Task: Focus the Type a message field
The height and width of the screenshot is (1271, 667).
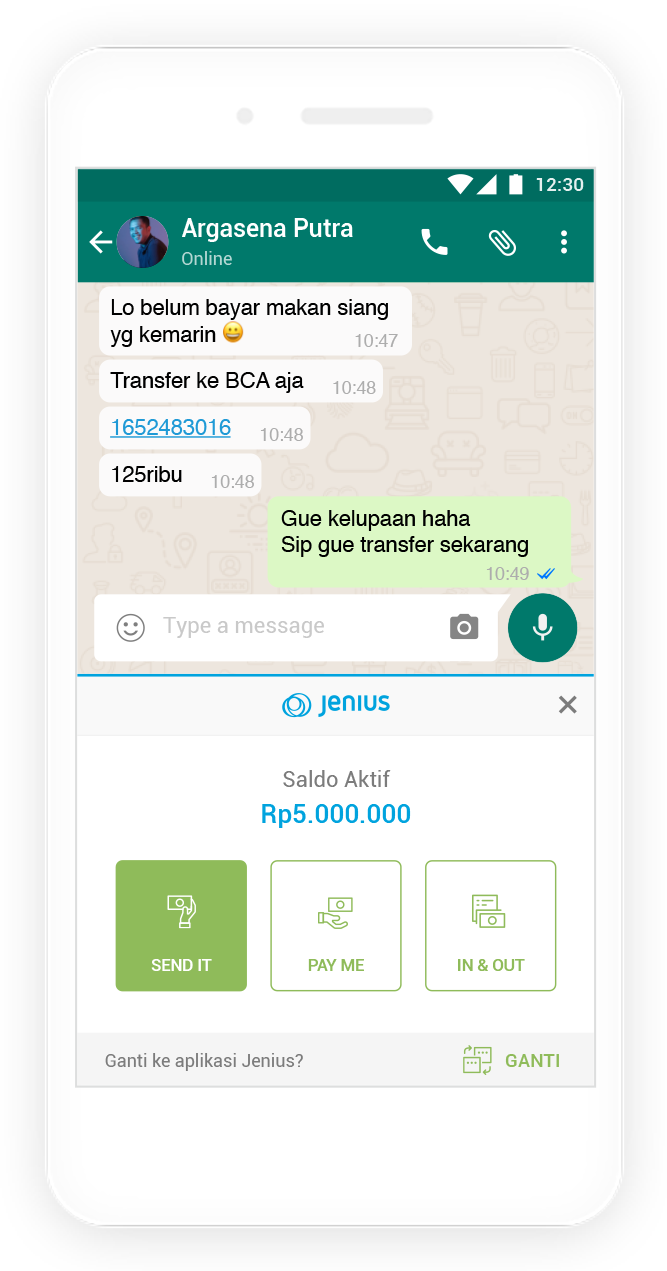Action: click(290, 627)
